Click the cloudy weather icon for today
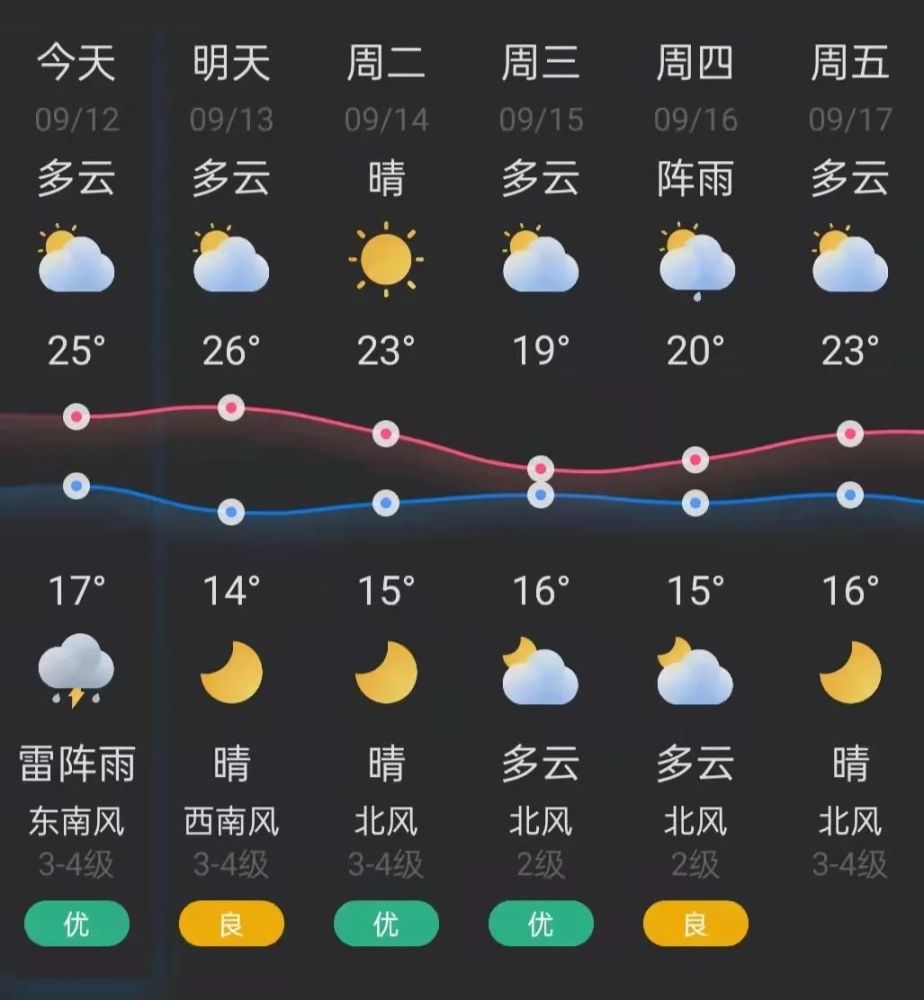Screen dimensions: 924x1000 click(77, 262)
